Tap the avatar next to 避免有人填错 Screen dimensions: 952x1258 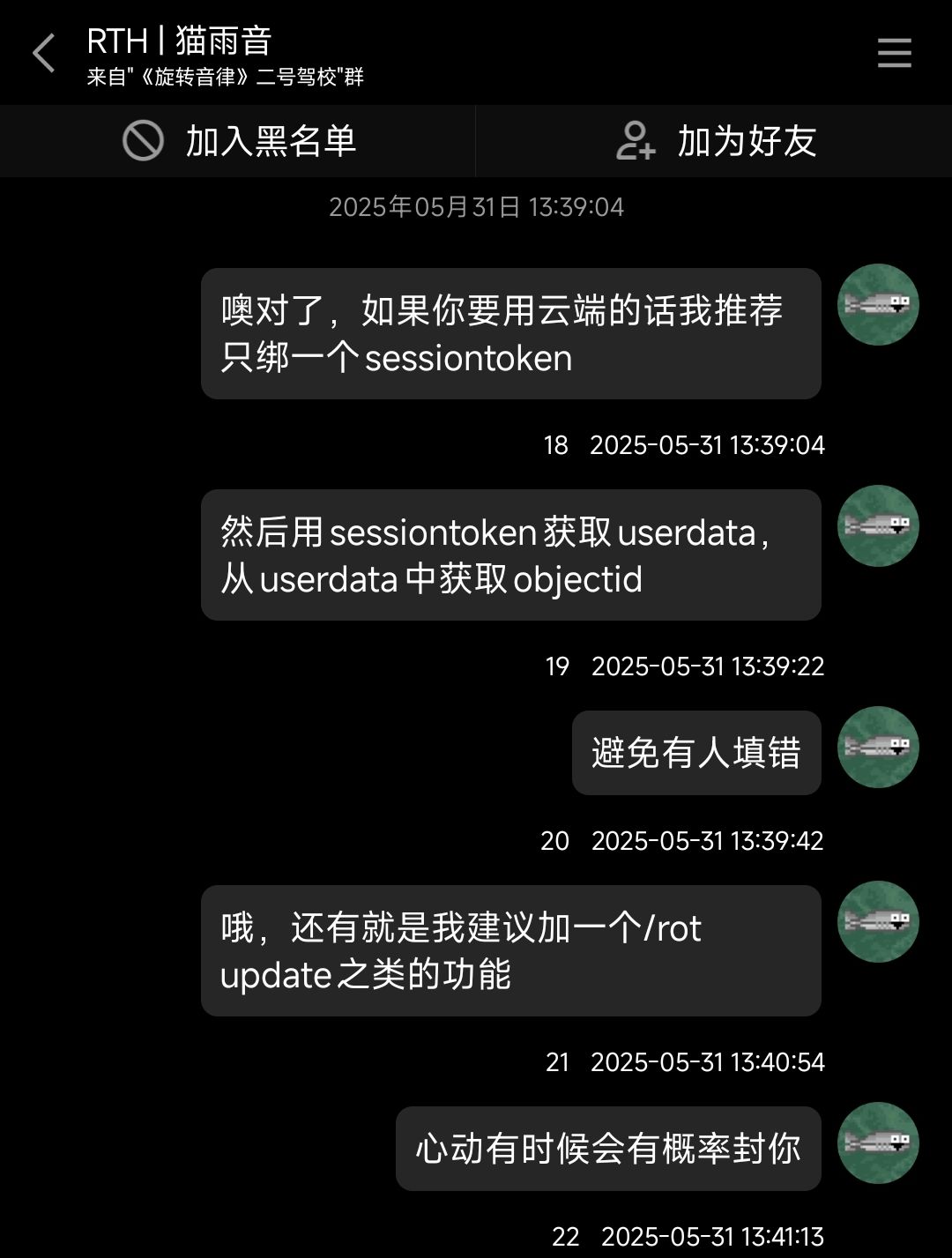877,747
